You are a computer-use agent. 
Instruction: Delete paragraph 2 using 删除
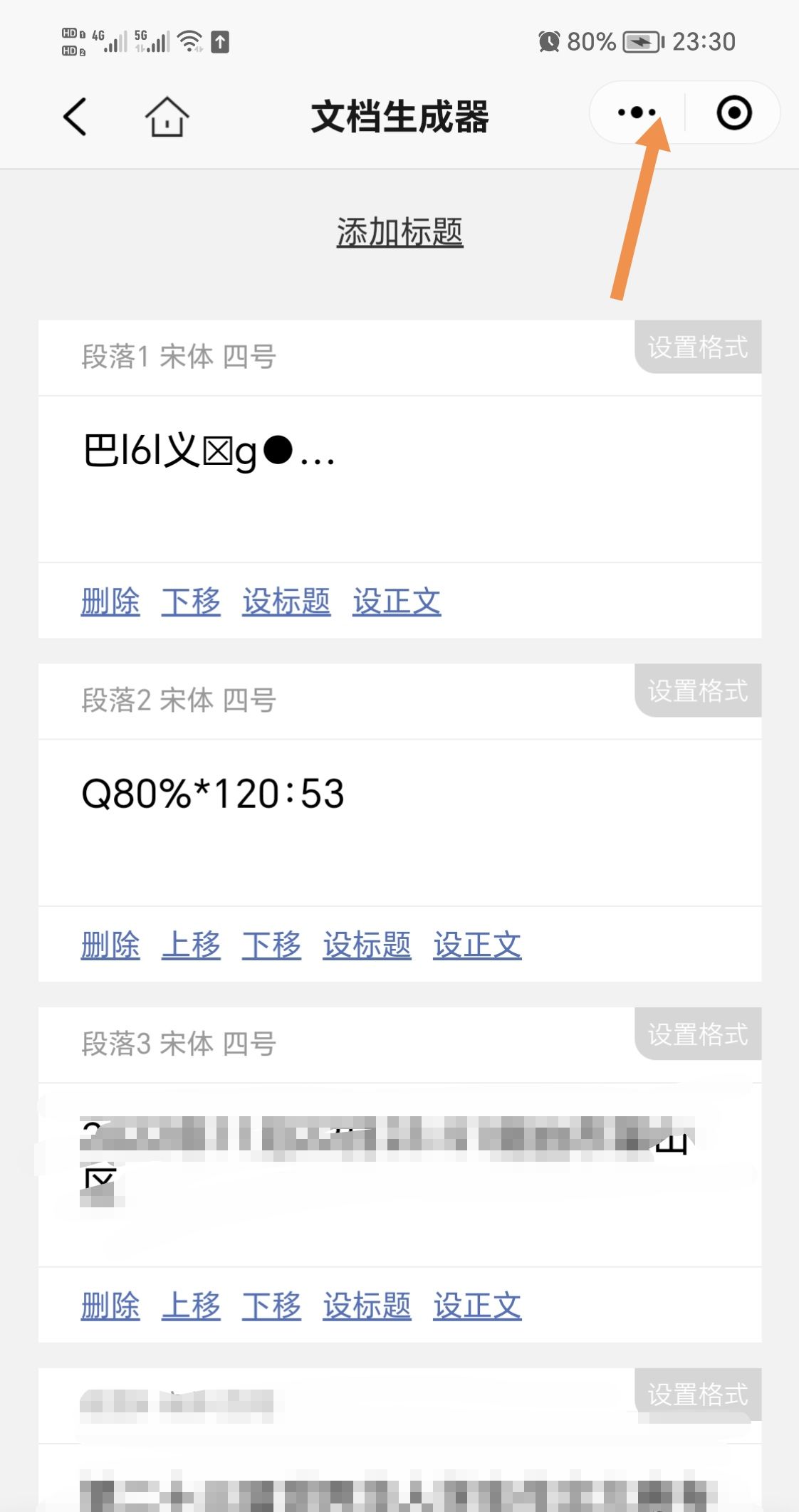pyautogui.click(x=110, y=945)
